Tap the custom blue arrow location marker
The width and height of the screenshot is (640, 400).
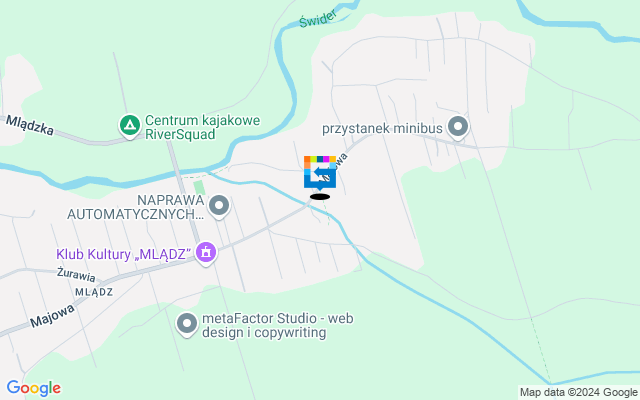click(320, 173)
